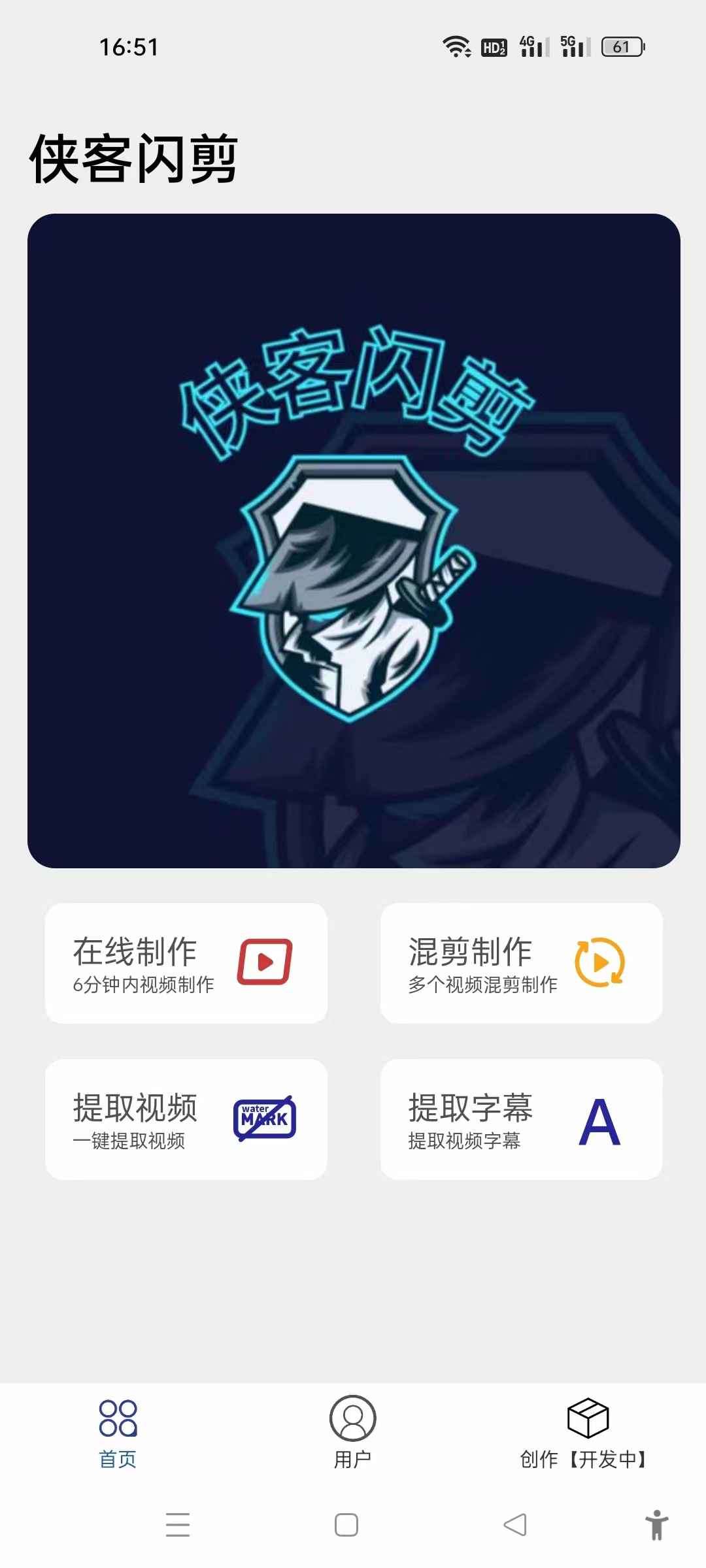This screenshot has height=1568, width=706.
Task: Click the battery indicator showing 61
Action: click(x=621, y=46)
